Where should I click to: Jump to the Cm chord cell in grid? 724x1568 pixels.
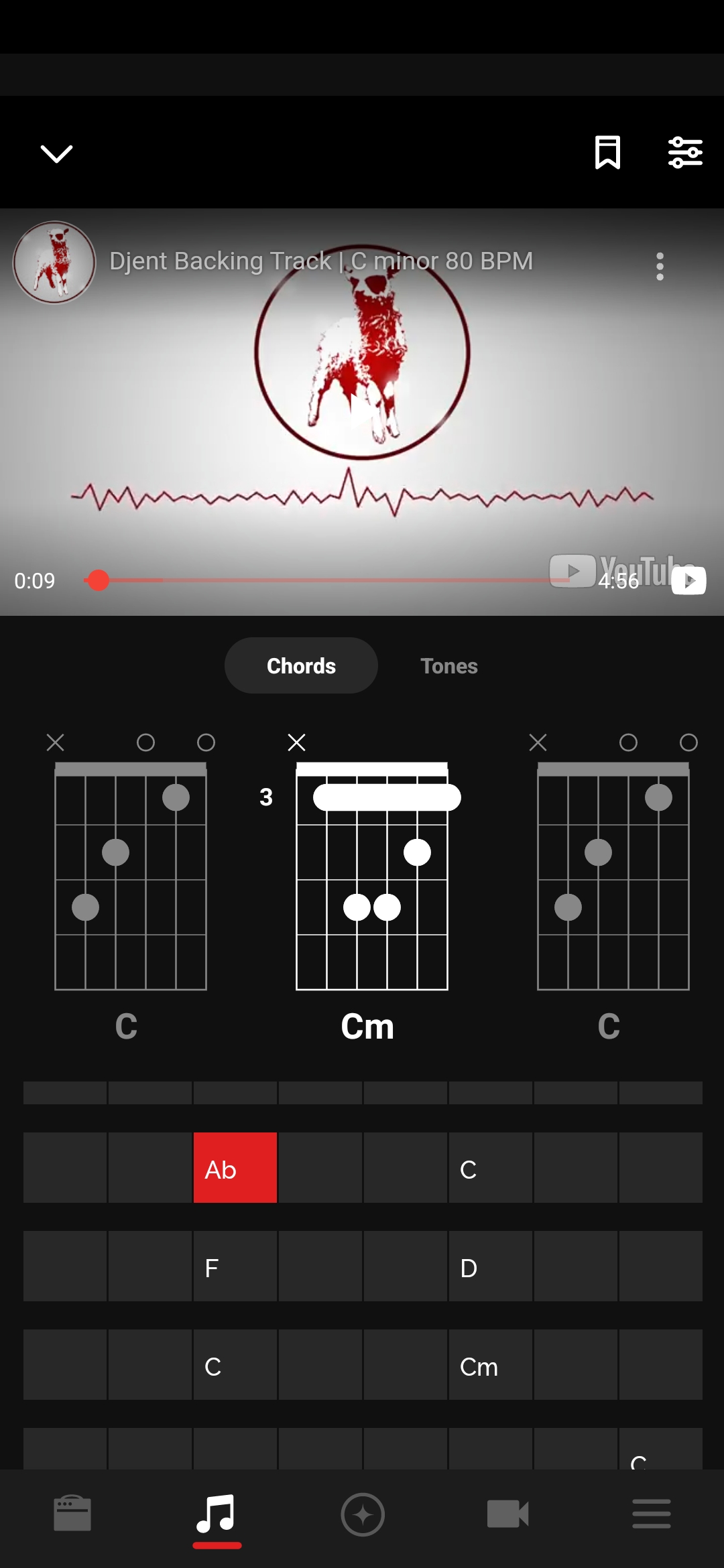pyautogui.click(x=491, y=1365)
